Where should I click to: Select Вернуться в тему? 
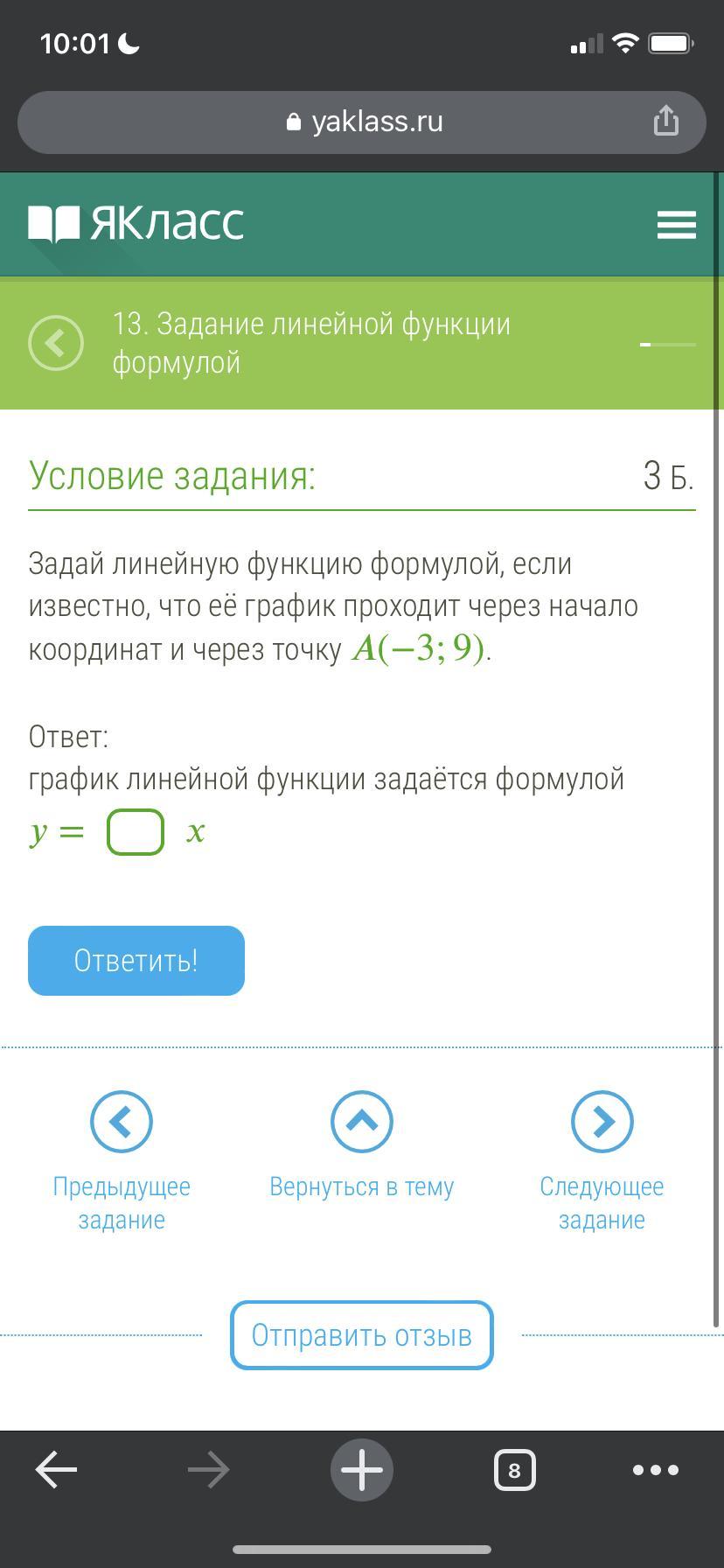click(x=361, y=1122)
